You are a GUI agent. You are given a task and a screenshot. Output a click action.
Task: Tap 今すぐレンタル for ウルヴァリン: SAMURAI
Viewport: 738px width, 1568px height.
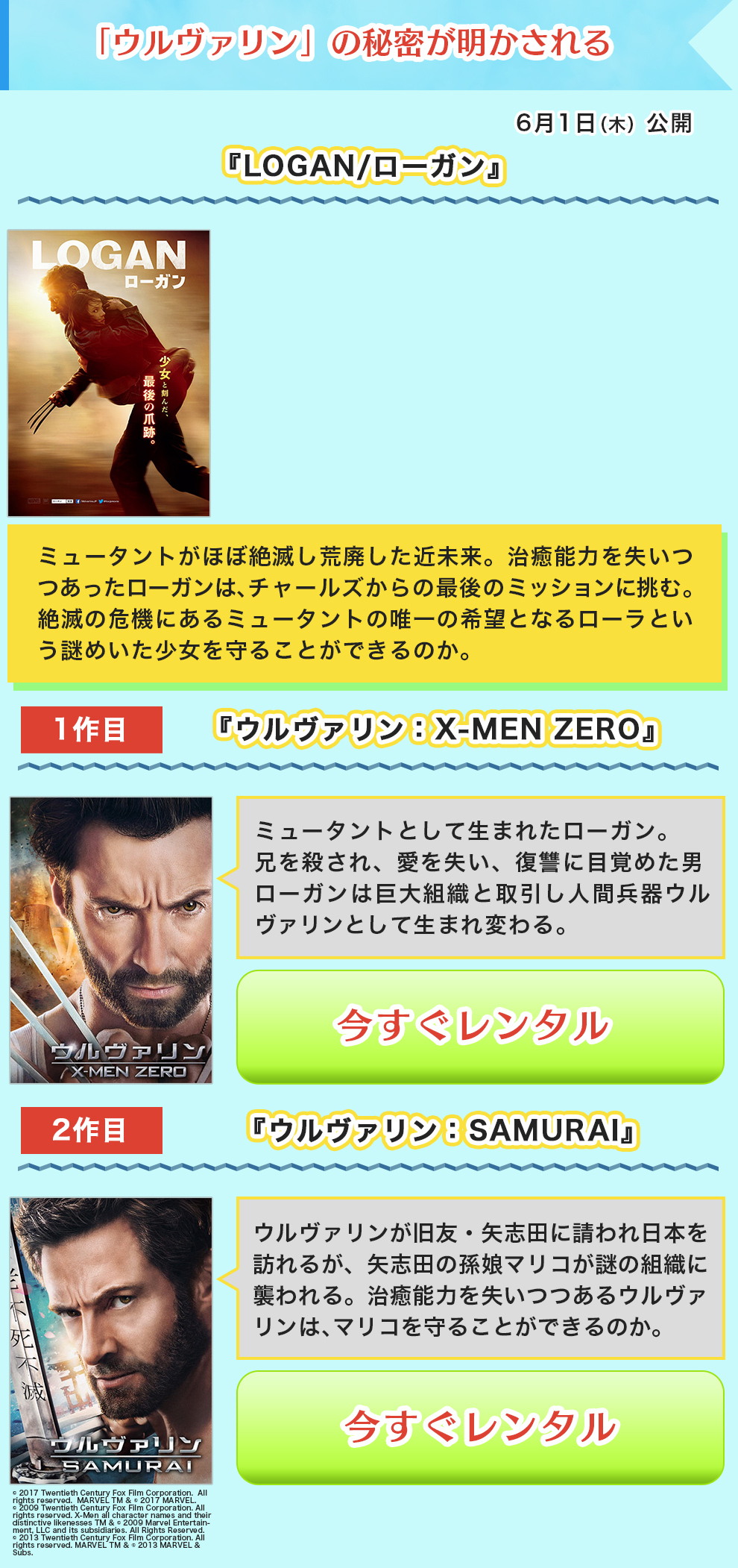click(480, 1427)
